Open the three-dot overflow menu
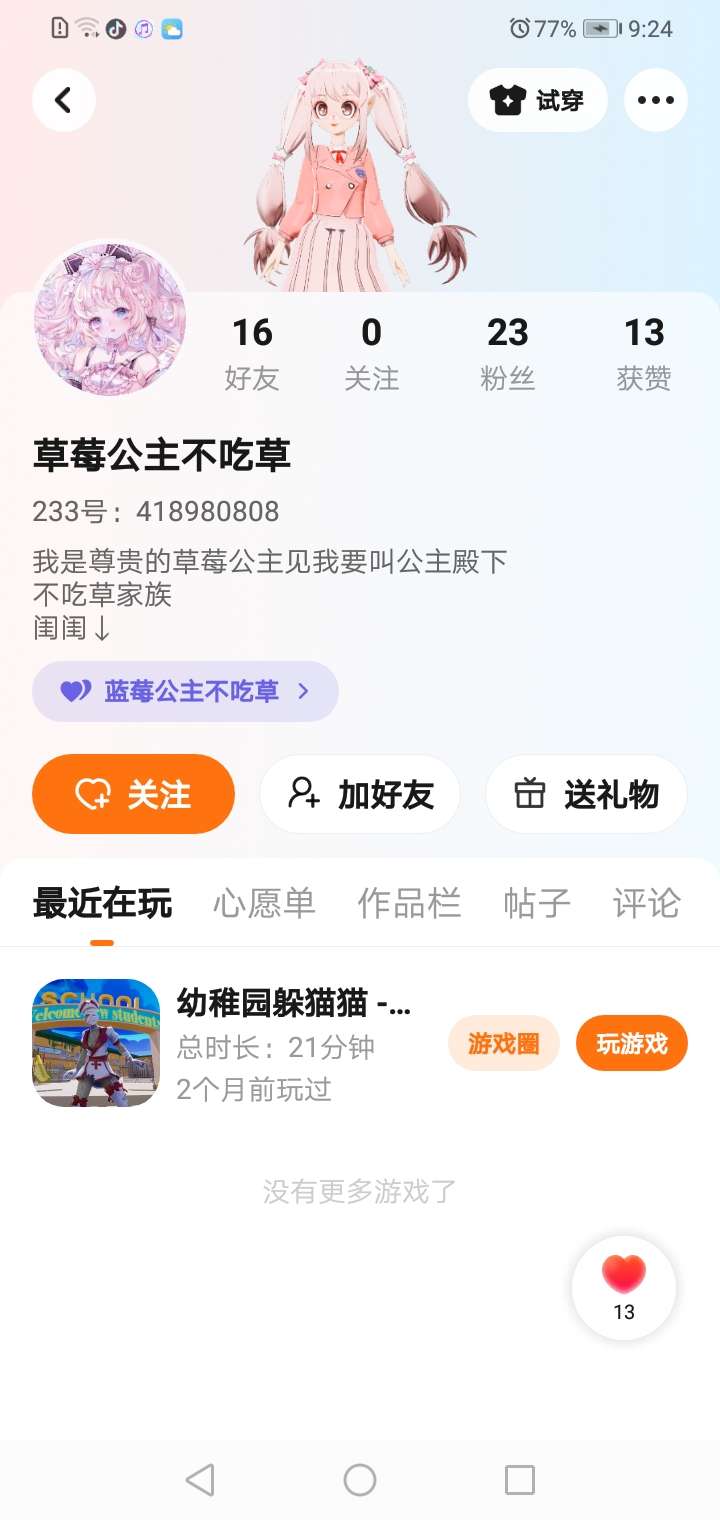 [655, 100]
